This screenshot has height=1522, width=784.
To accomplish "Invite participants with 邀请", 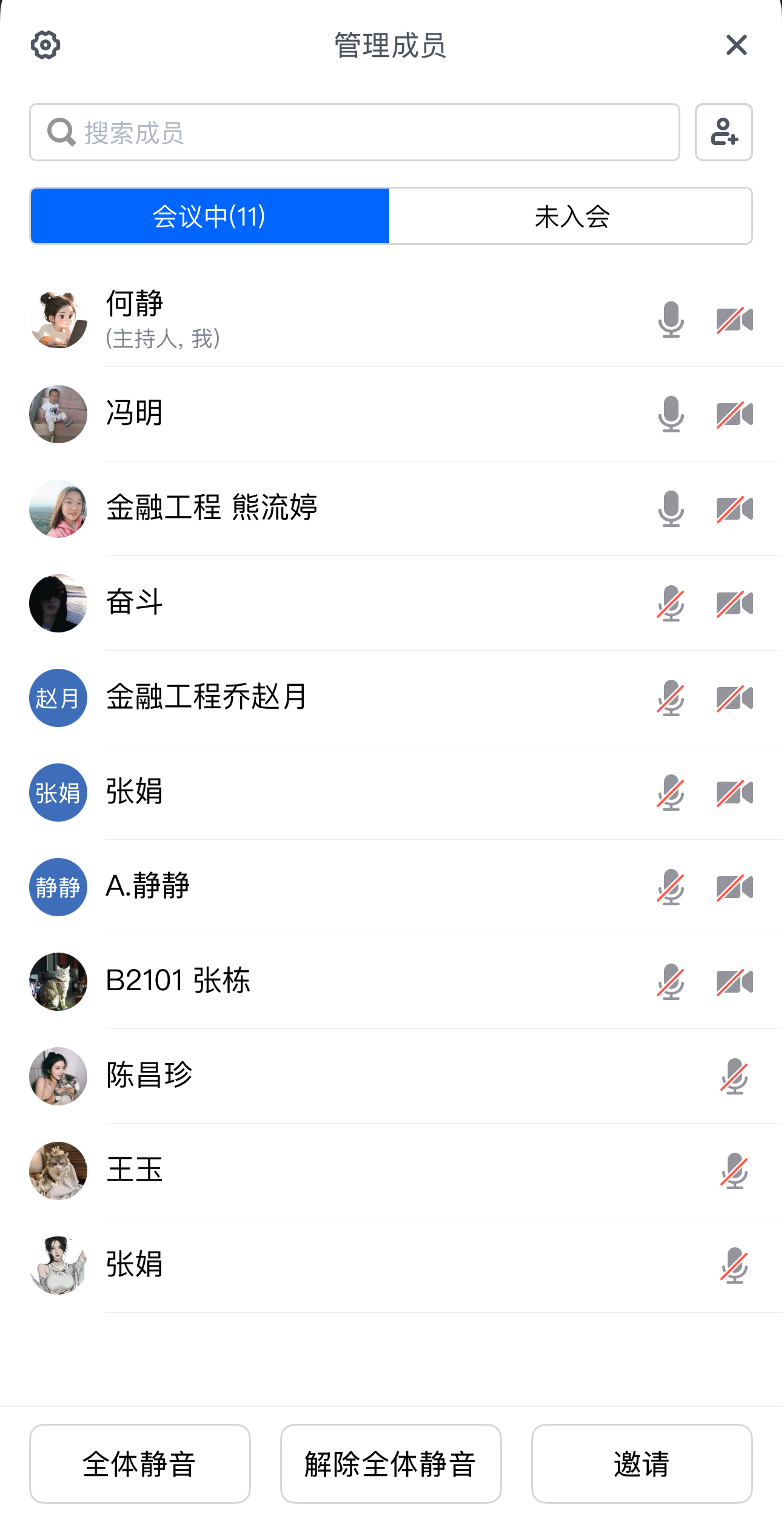I will point(642,1464).
